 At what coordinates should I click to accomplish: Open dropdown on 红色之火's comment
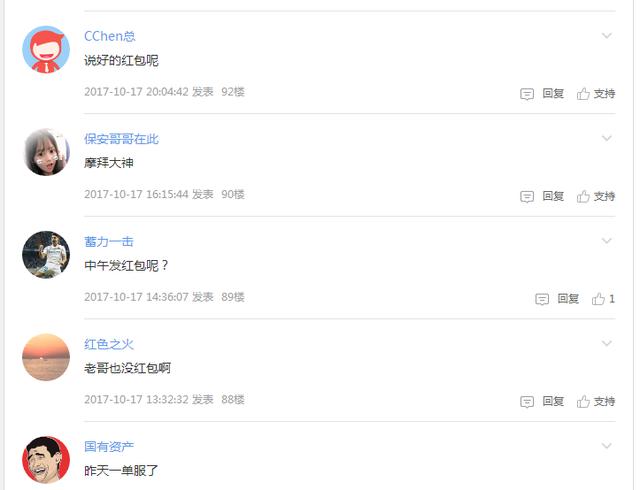(606, 344)
